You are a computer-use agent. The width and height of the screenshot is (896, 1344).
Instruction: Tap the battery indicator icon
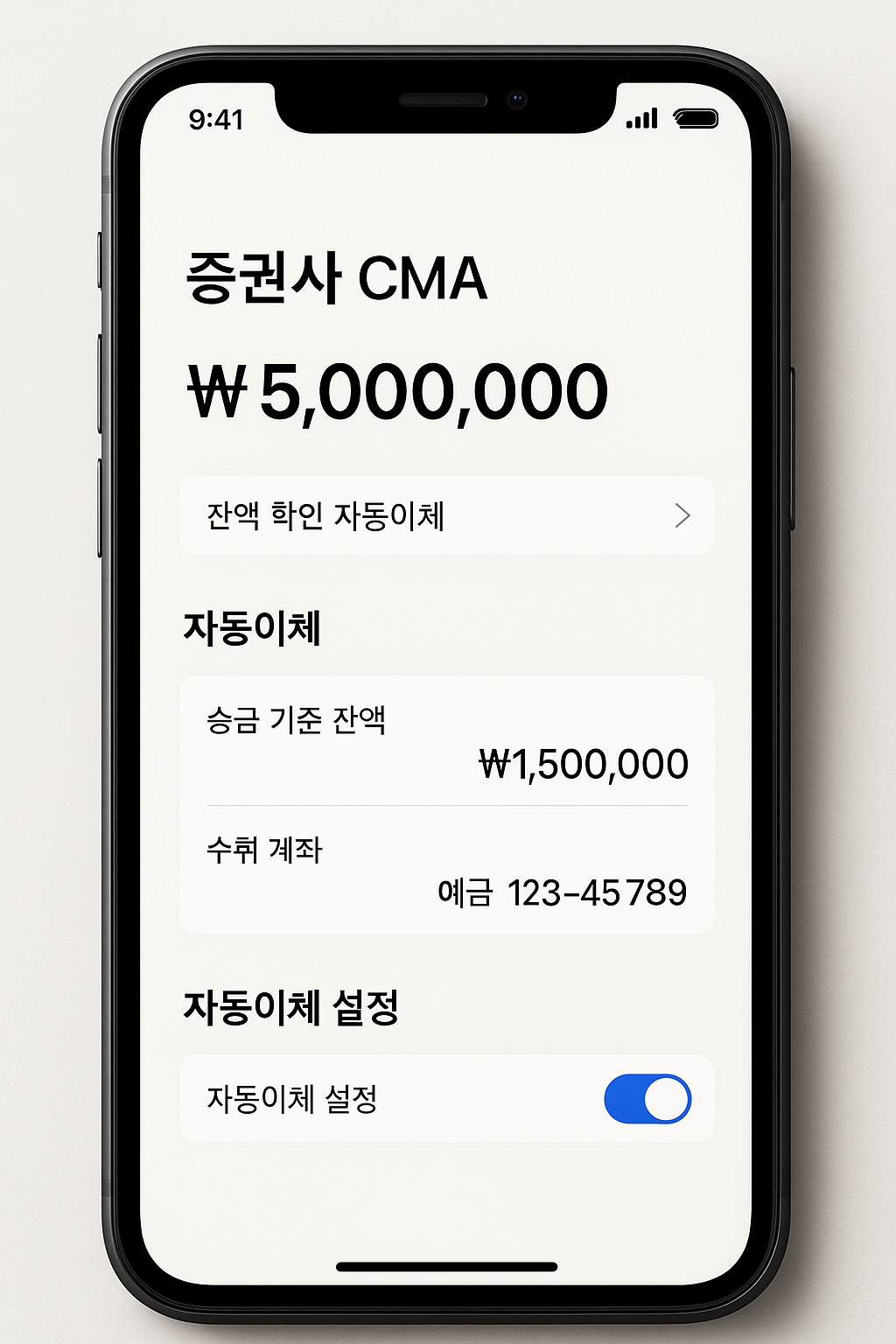coord(697,116)
